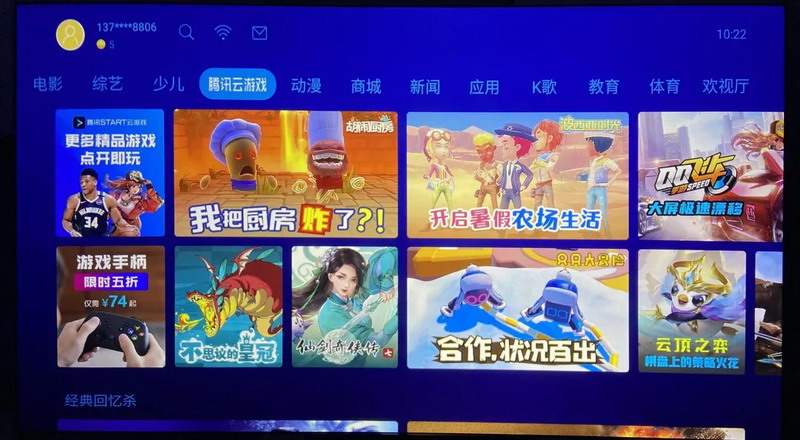Switch to the 体育 tab

click(664, 86)
